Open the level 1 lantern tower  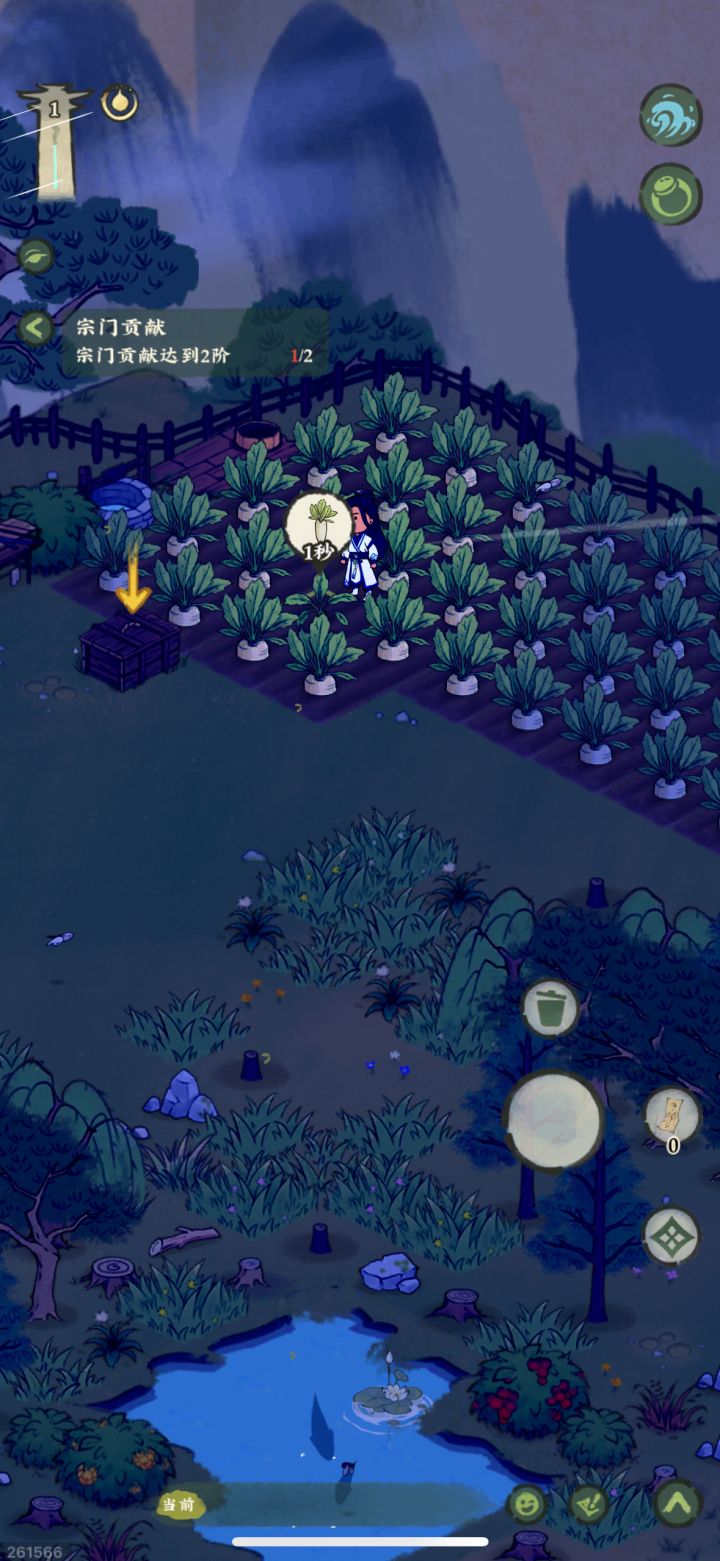[53, 142]
